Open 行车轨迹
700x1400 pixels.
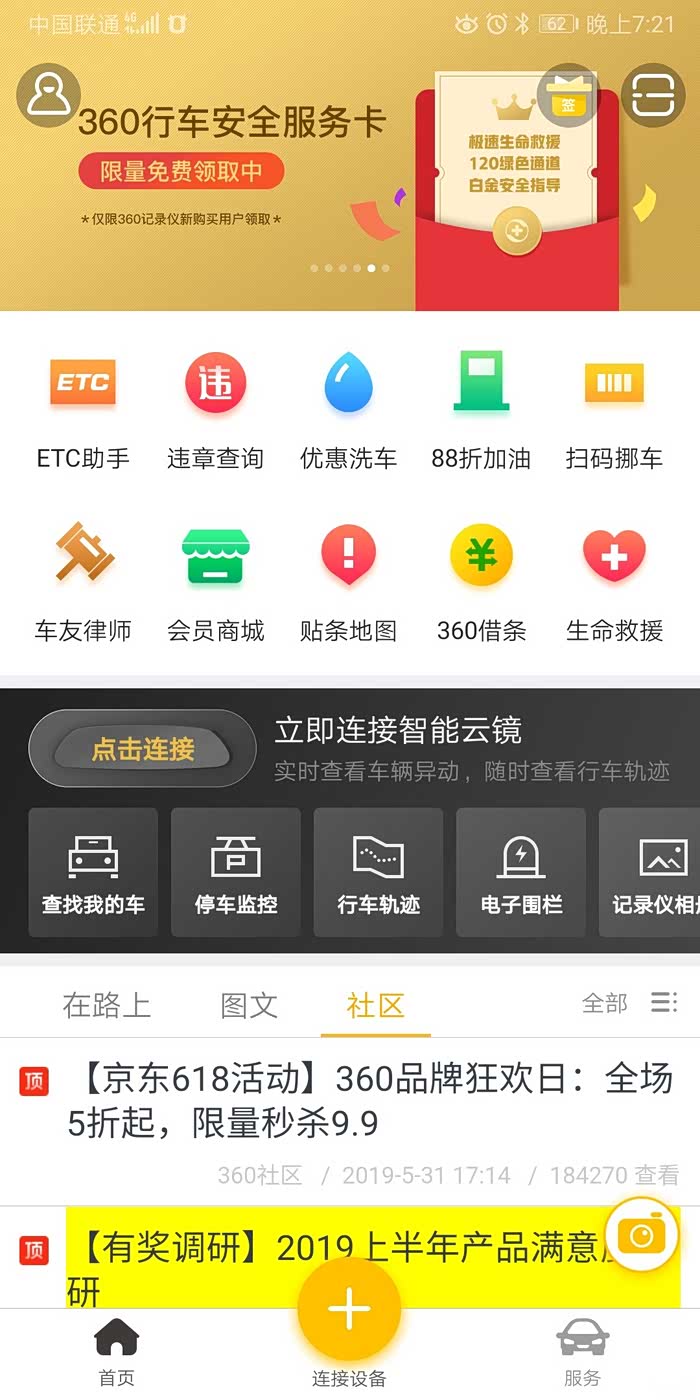click(x=378, y=873)
